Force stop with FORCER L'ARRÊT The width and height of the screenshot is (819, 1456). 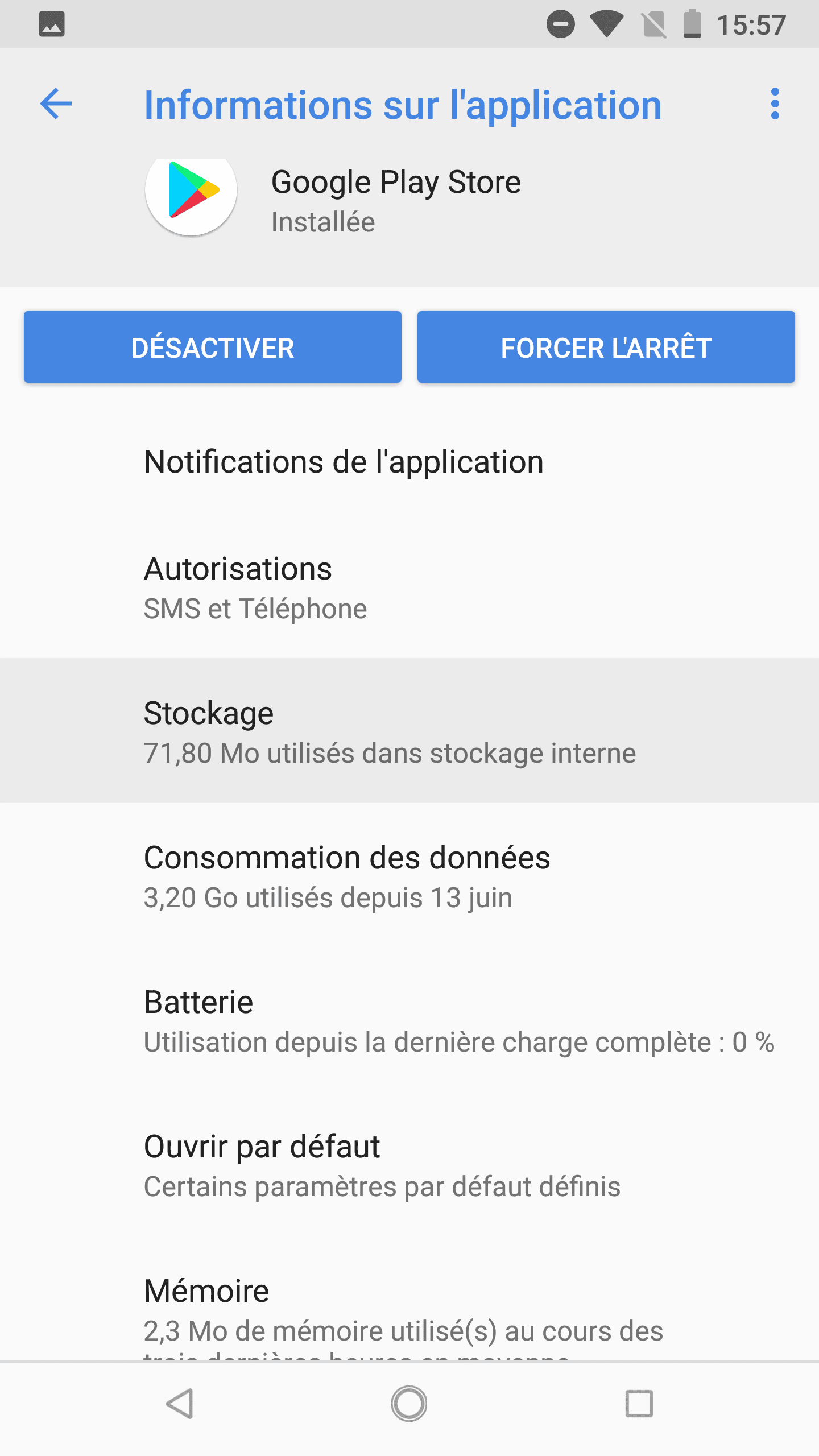pos(606,347)
